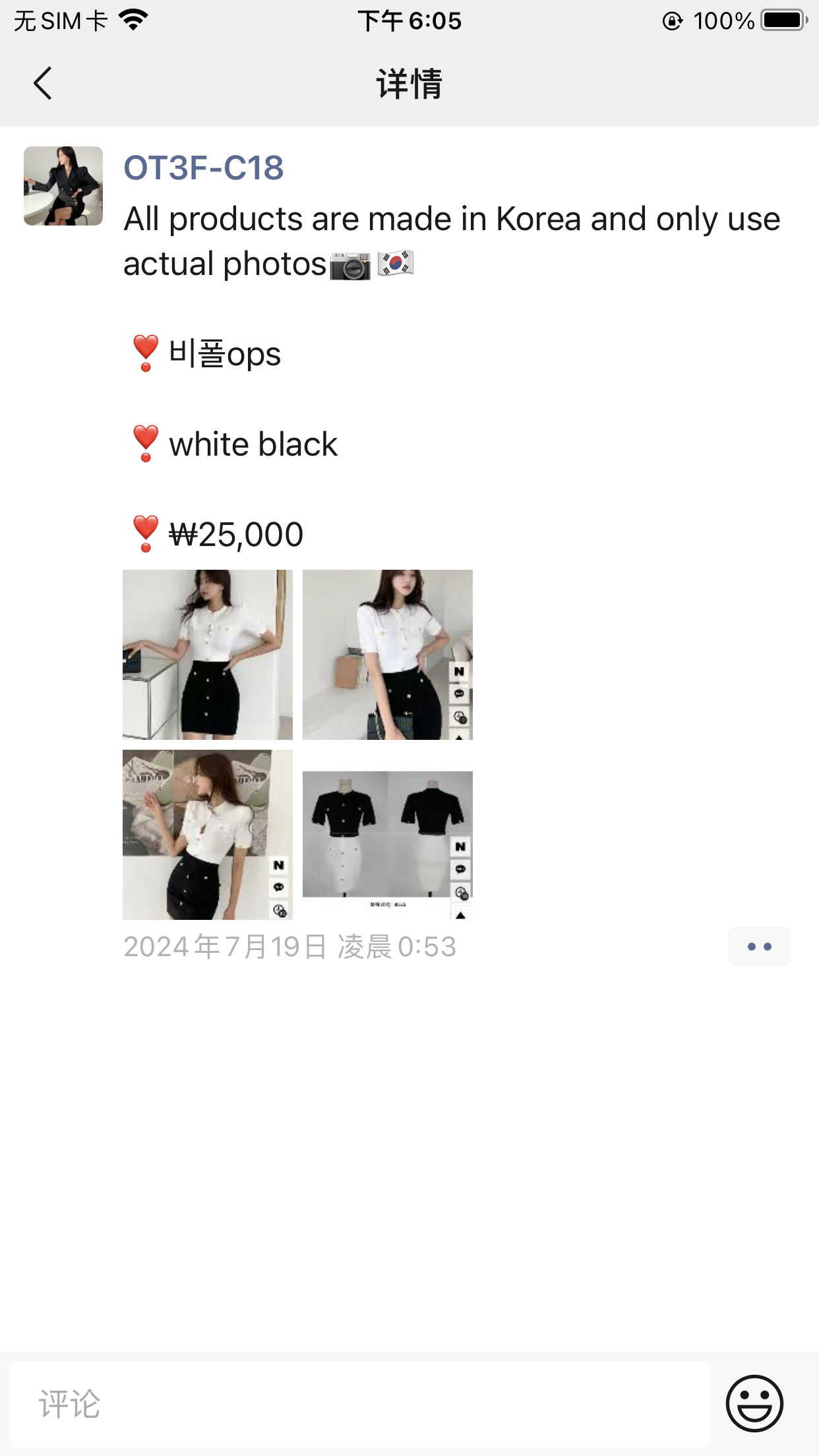Tap the 详情 page title

[x=409, y=84]
